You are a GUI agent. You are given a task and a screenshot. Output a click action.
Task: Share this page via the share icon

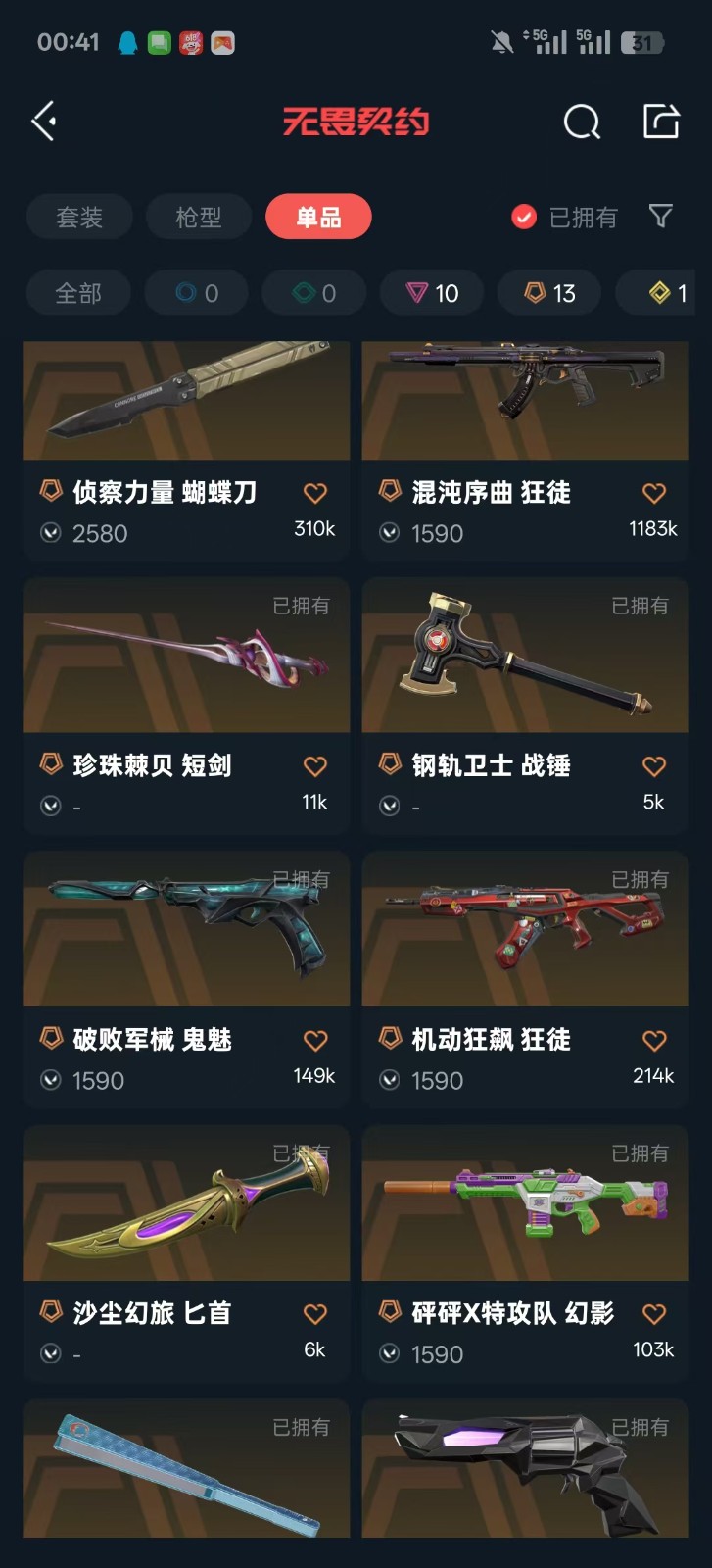tap(661, 122)
